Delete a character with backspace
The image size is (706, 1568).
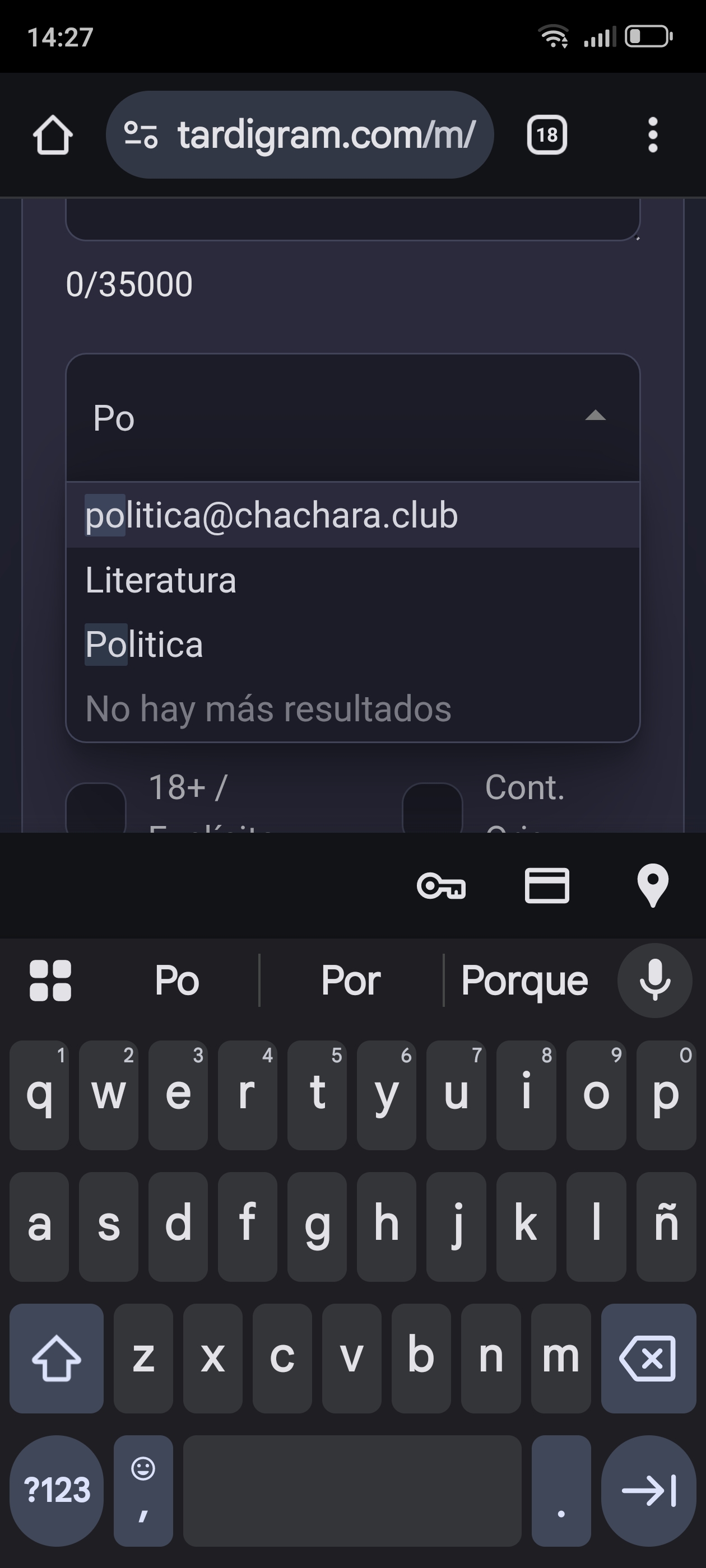[648, 1358]
